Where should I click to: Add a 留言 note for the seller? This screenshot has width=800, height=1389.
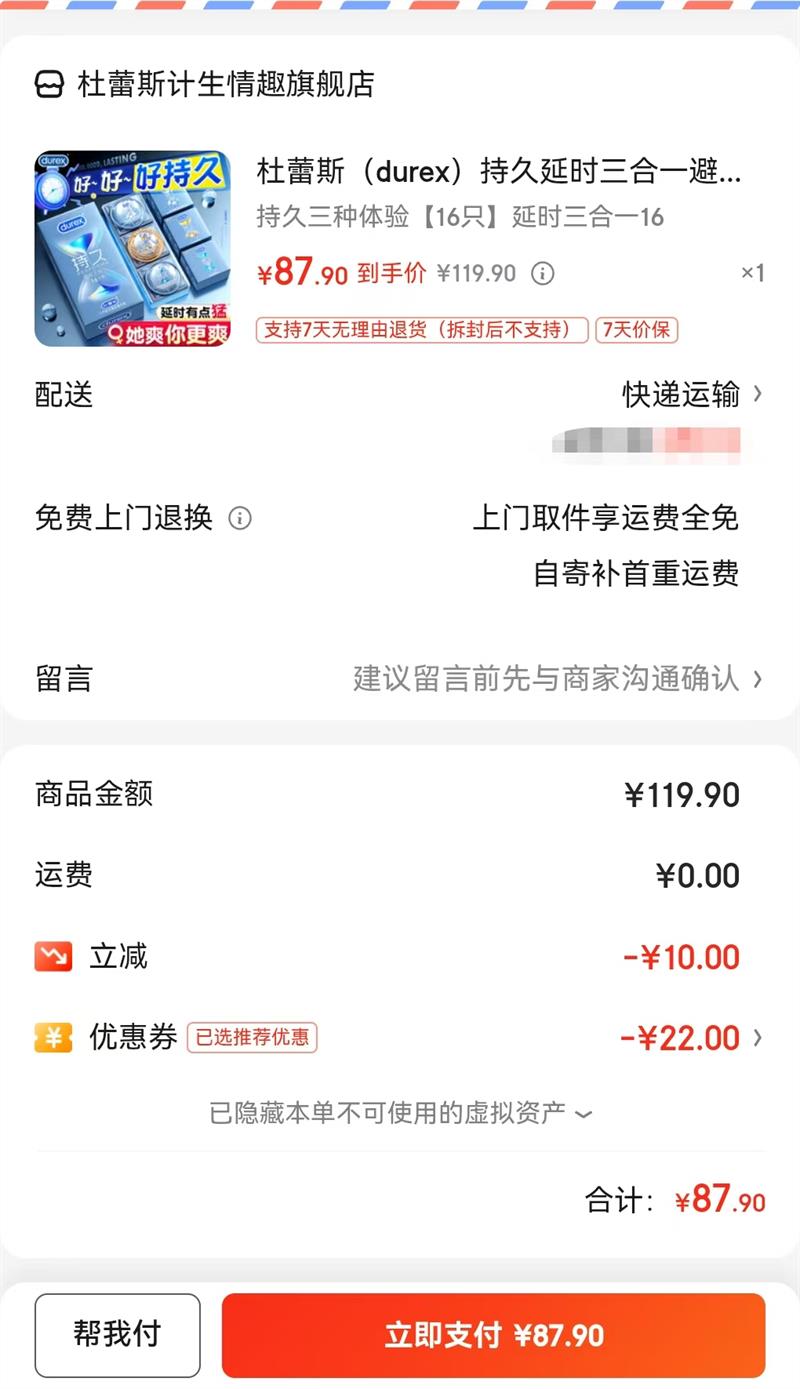click(556, 679)
